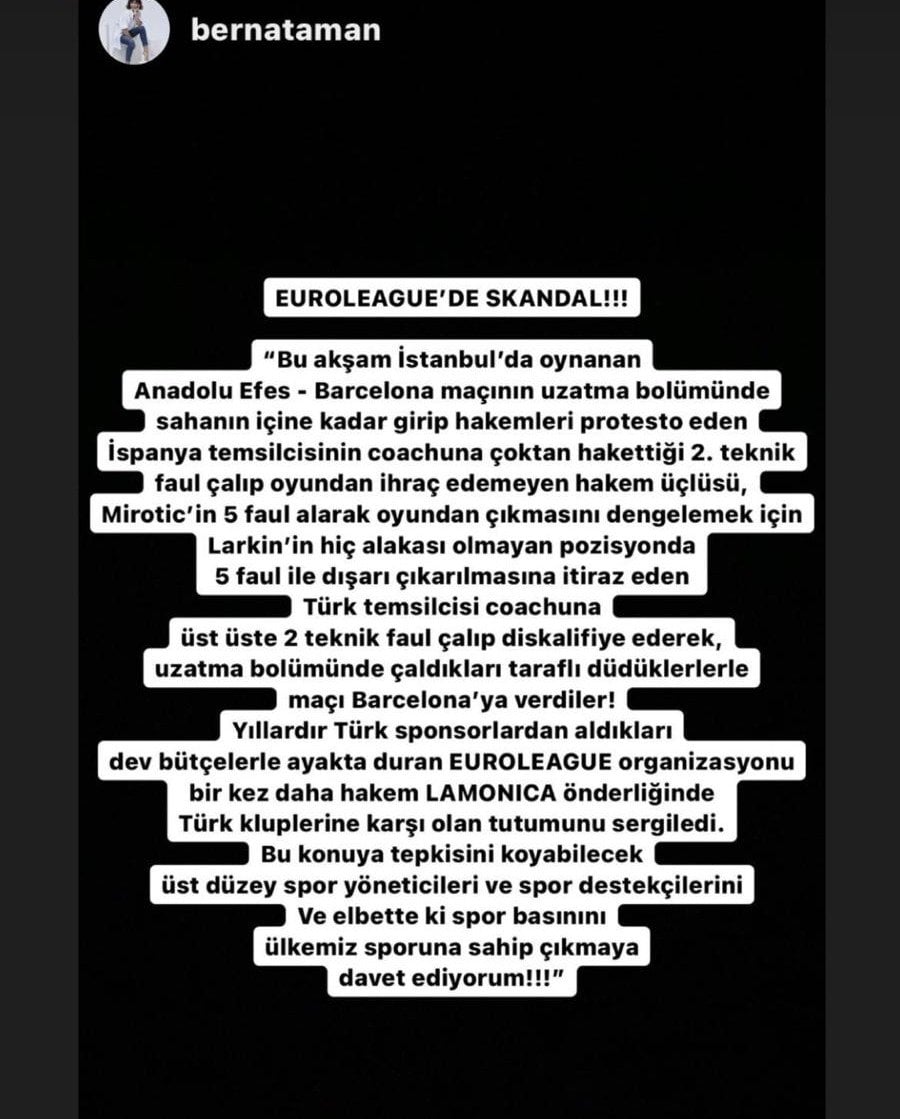
Task: Open bernataman's profile picture
Action: 132,31
